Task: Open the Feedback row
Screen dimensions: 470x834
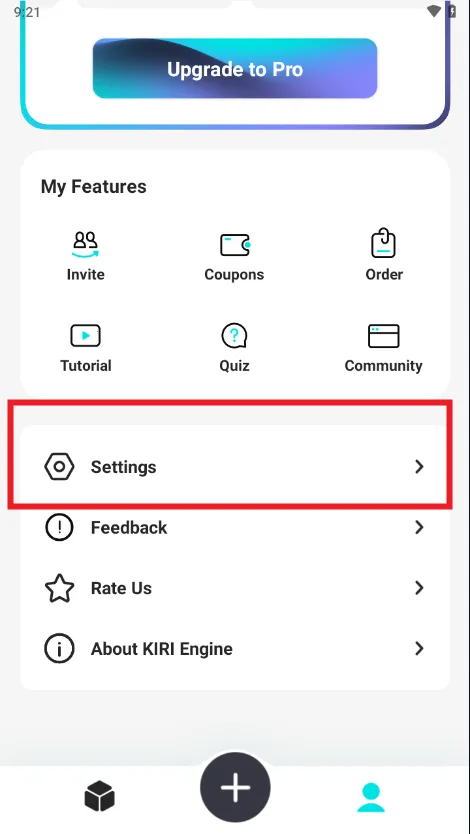Action: tap(235, 528)
